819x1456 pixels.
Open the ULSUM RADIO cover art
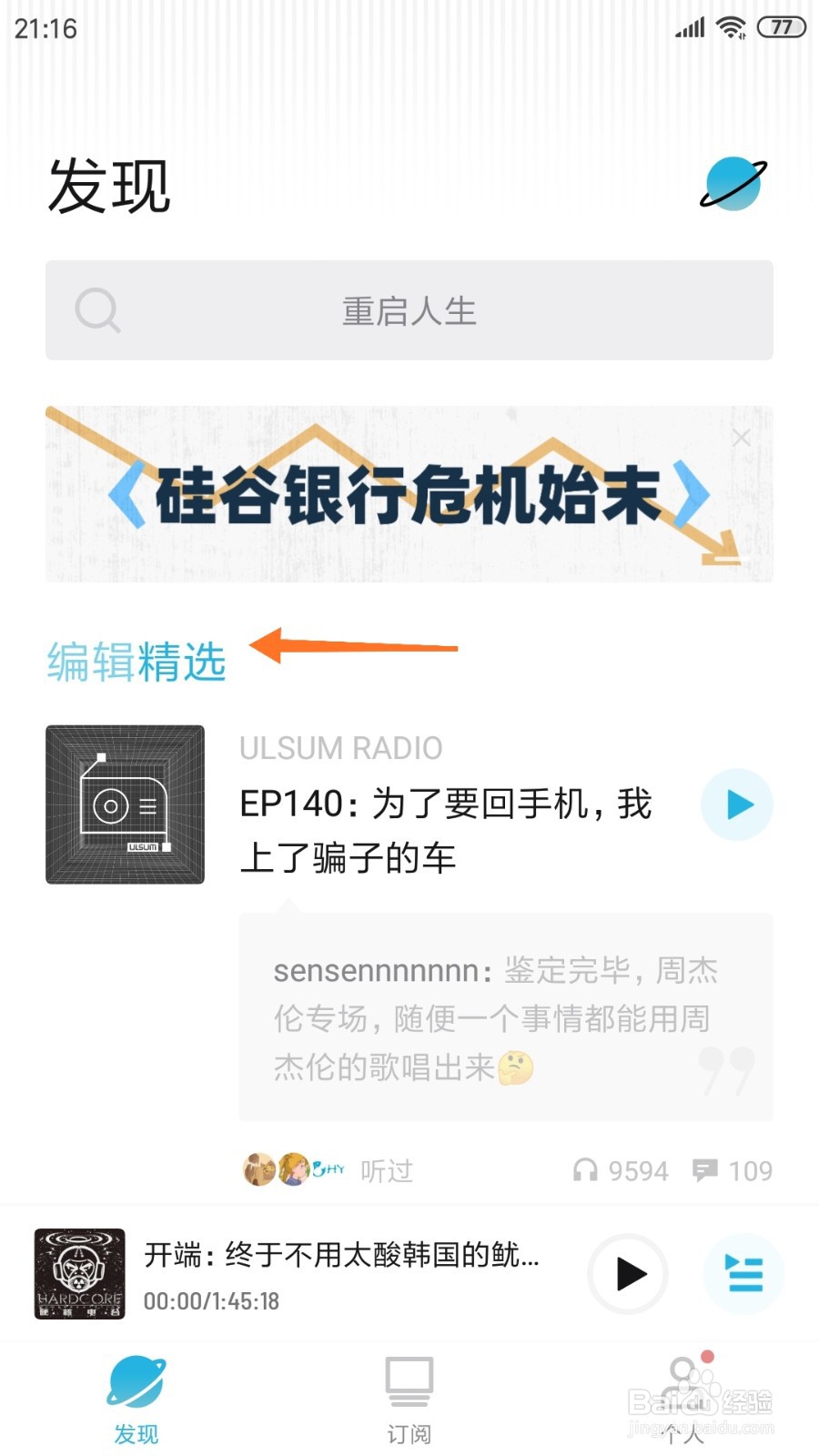click(x=125, y=805)
